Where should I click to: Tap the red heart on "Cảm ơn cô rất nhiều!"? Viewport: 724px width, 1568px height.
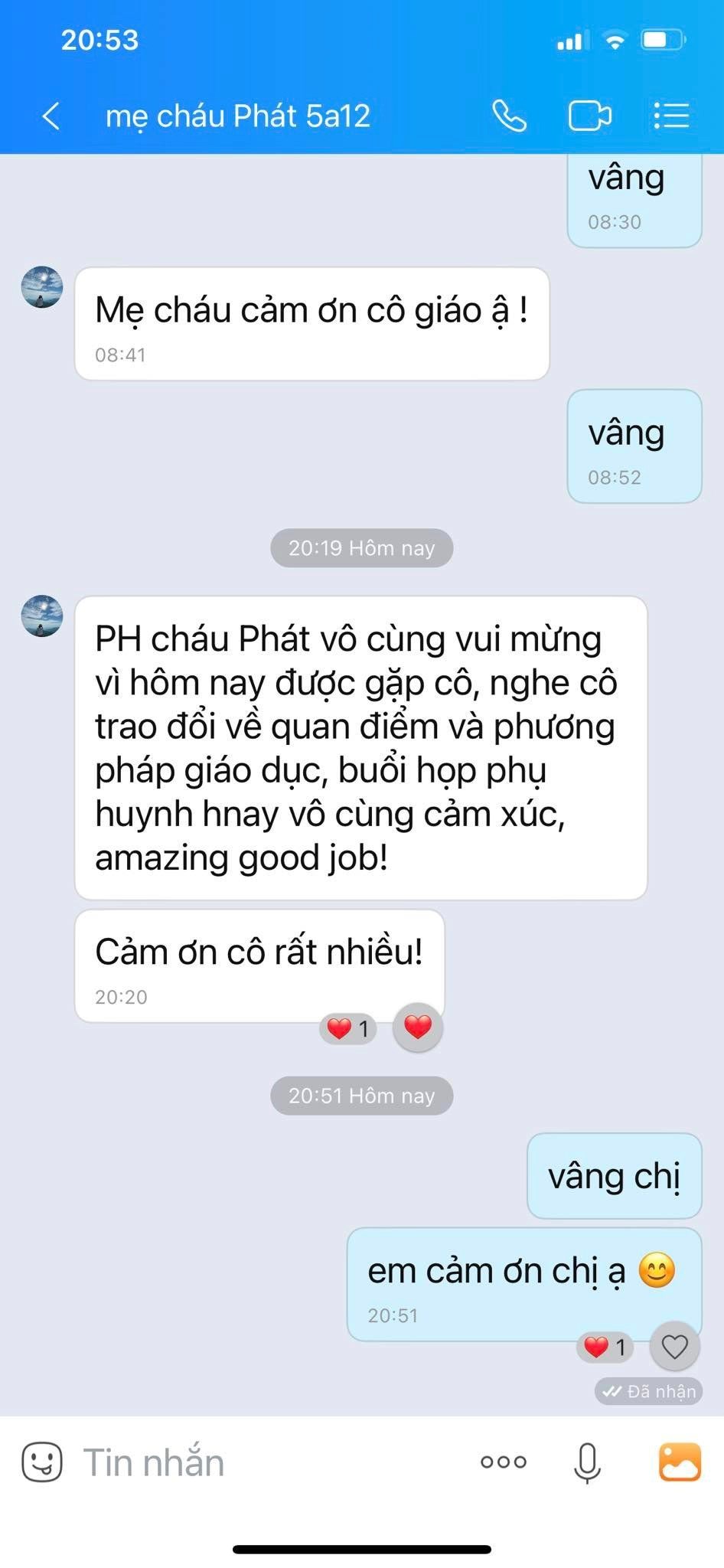(x=418, y=1027)
